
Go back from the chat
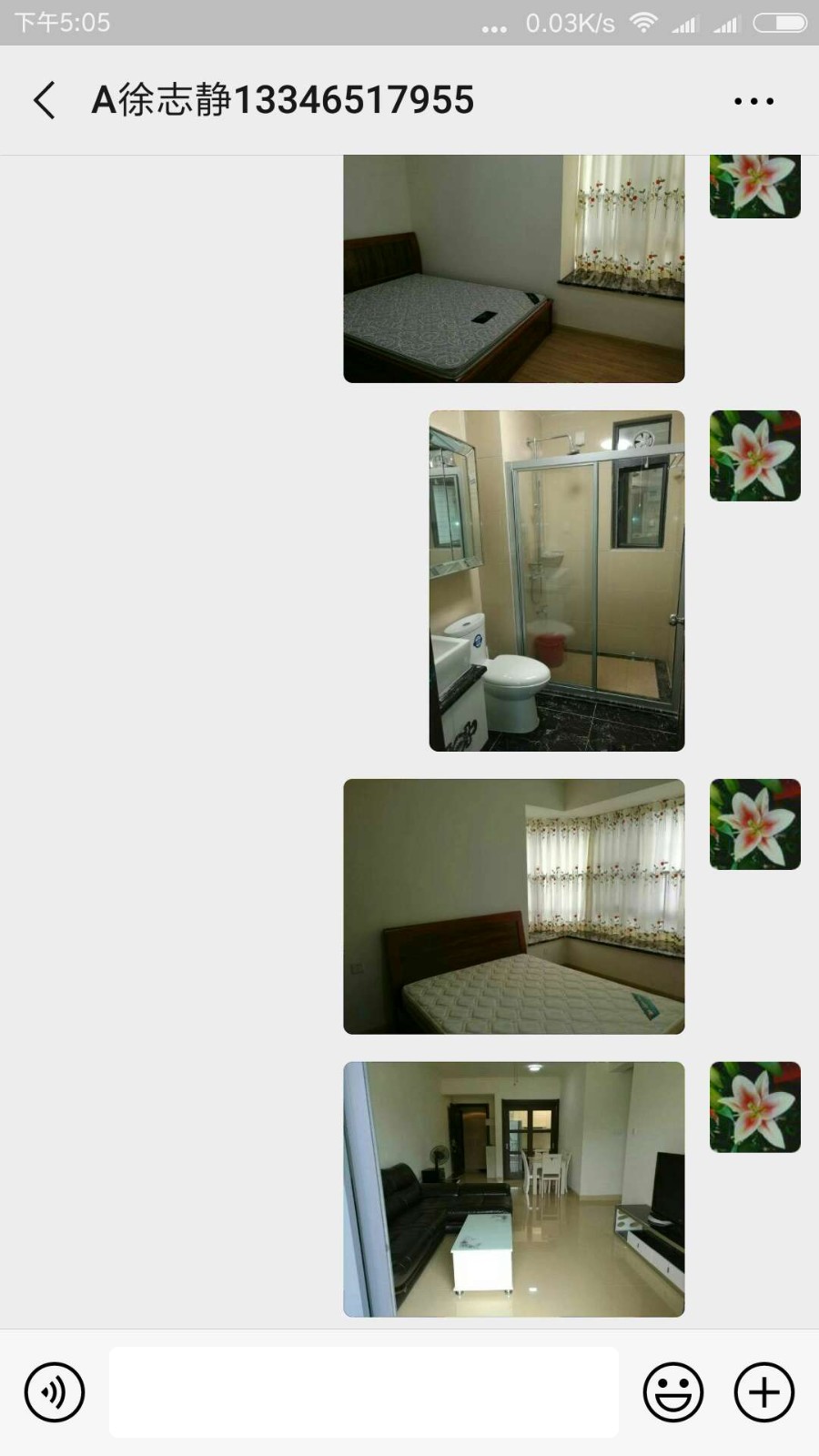44,100
